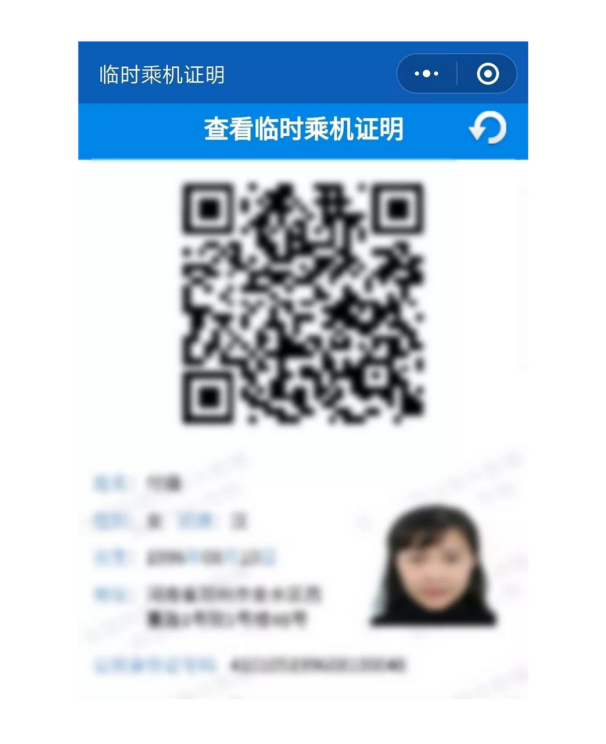606x744 pixels.
Task: Open the mini program more options menu
Action: [427, 74]
